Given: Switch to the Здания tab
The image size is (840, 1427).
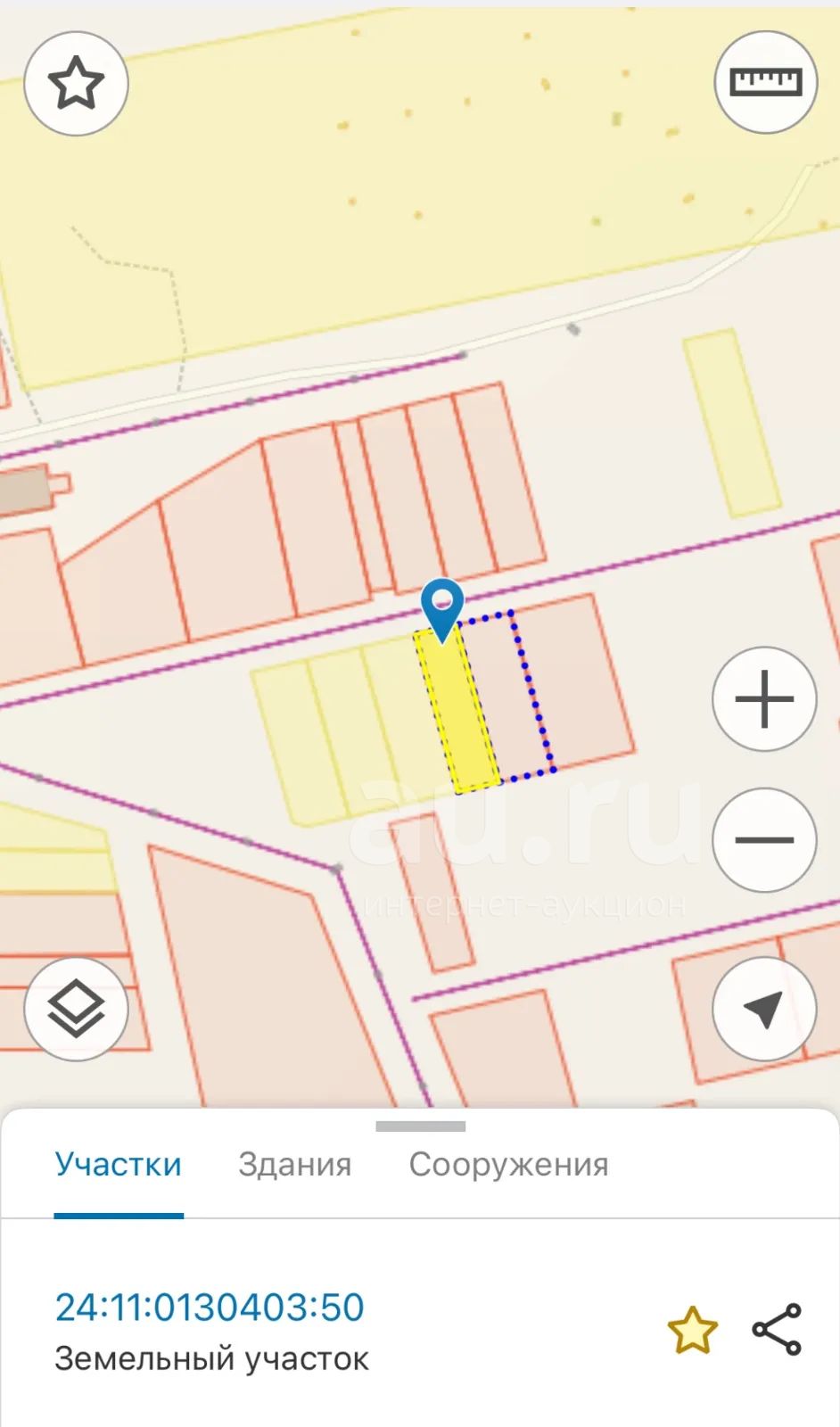Looking at the screenshot, I should [295, 1164].
